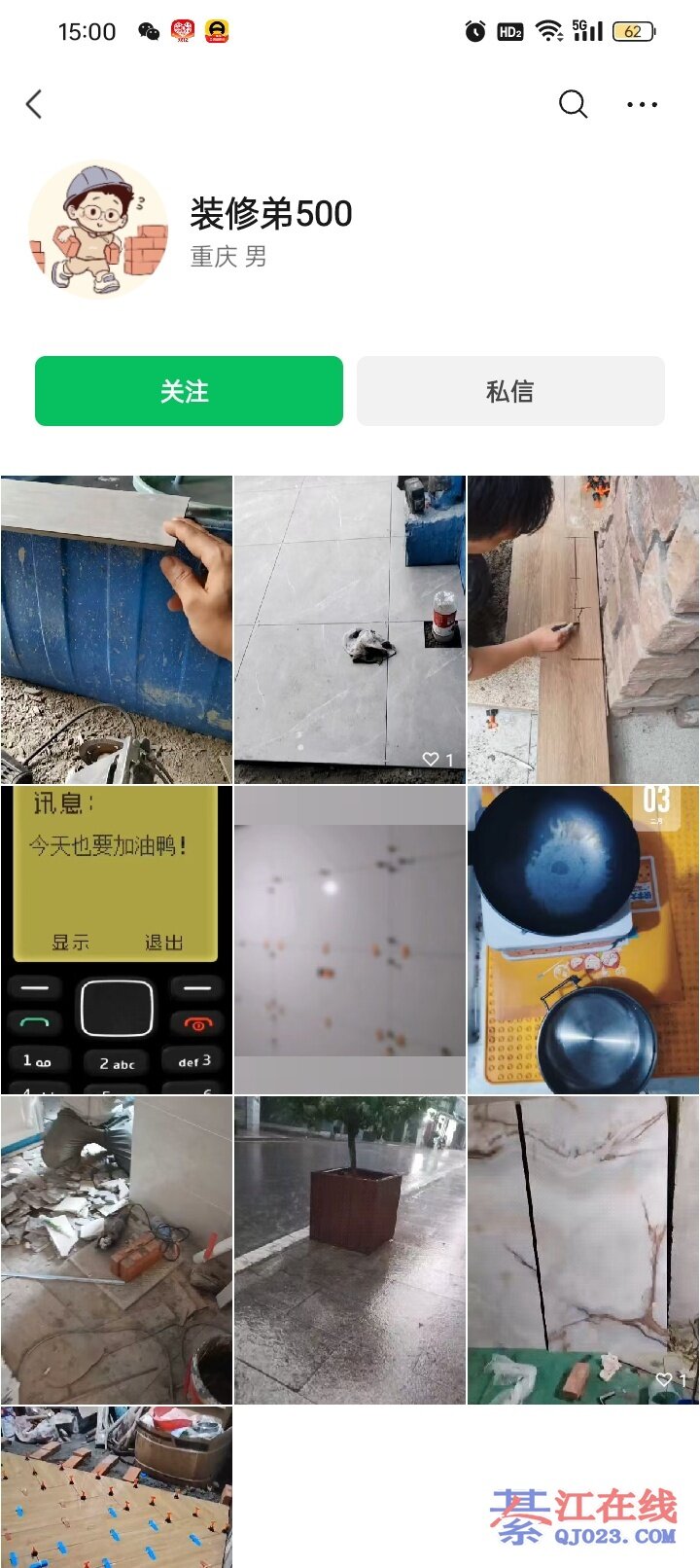Open the floor tile leveling clips video
Screen dimensions: 700x1568
pyautogui.click(x=117, y=1486)
